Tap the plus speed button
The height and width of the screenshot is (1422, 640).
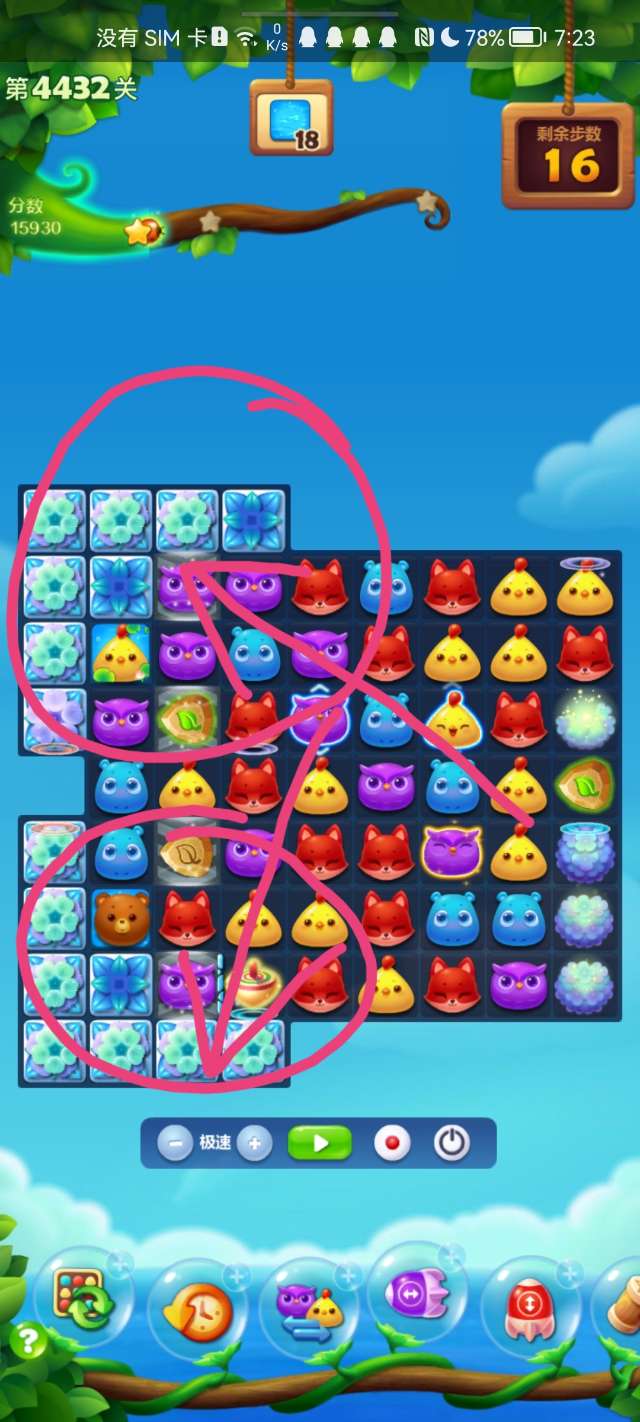tap(255, 1143)
